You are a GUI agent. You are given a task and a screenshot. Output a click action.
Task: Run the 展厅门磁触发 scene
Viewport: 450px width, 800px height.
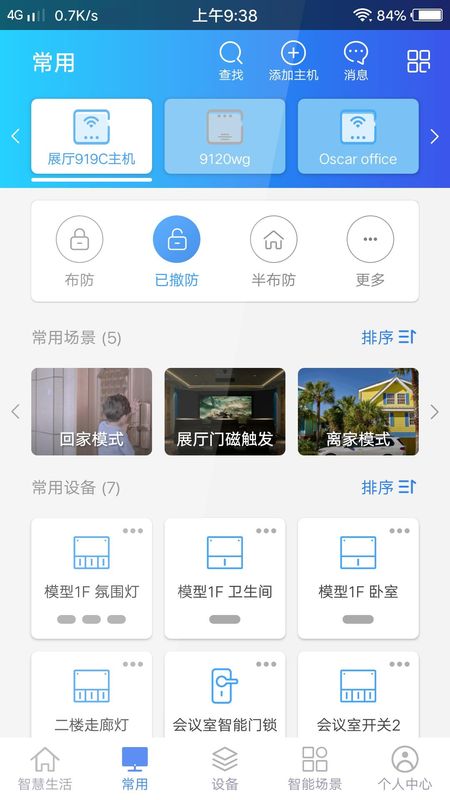pos(224,411)
